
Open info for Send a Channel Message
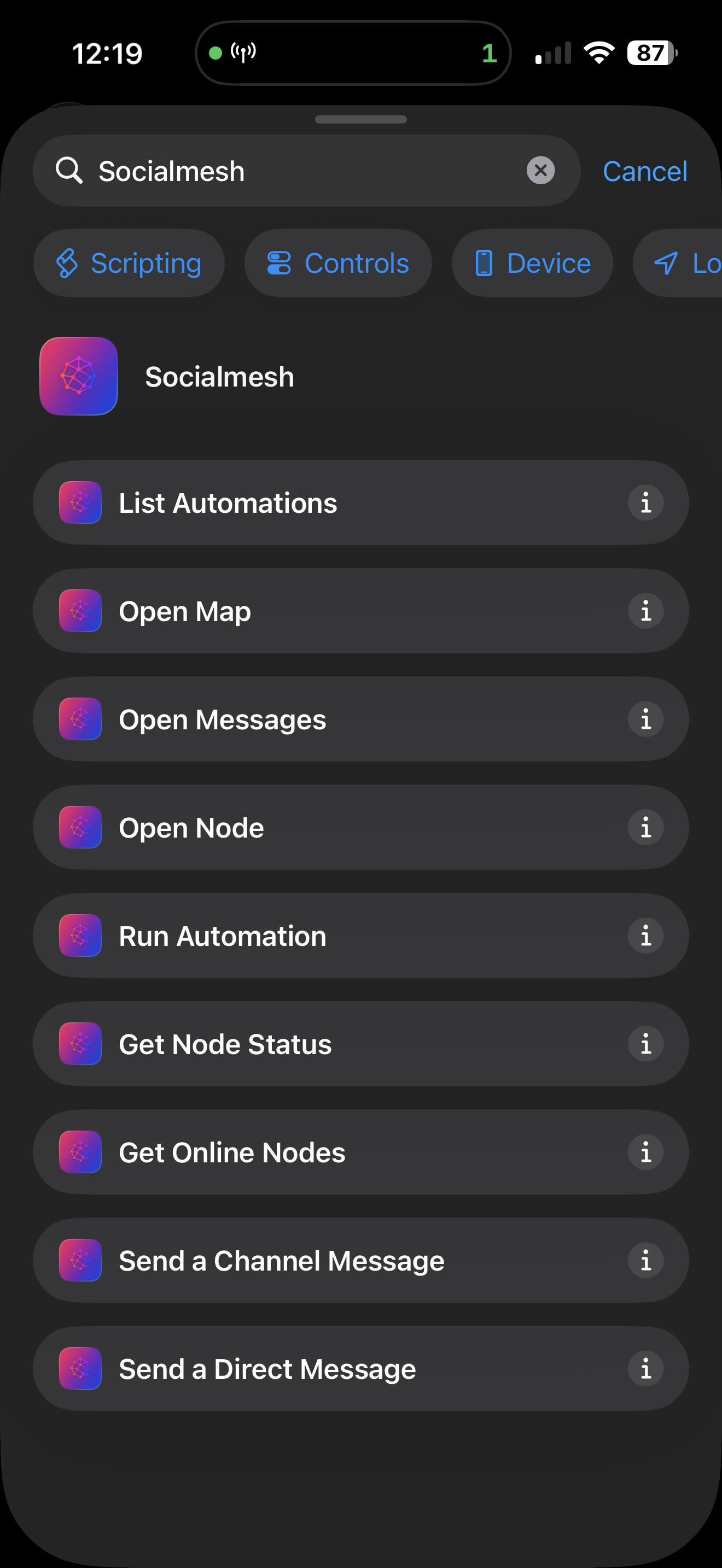point(645,1260)
